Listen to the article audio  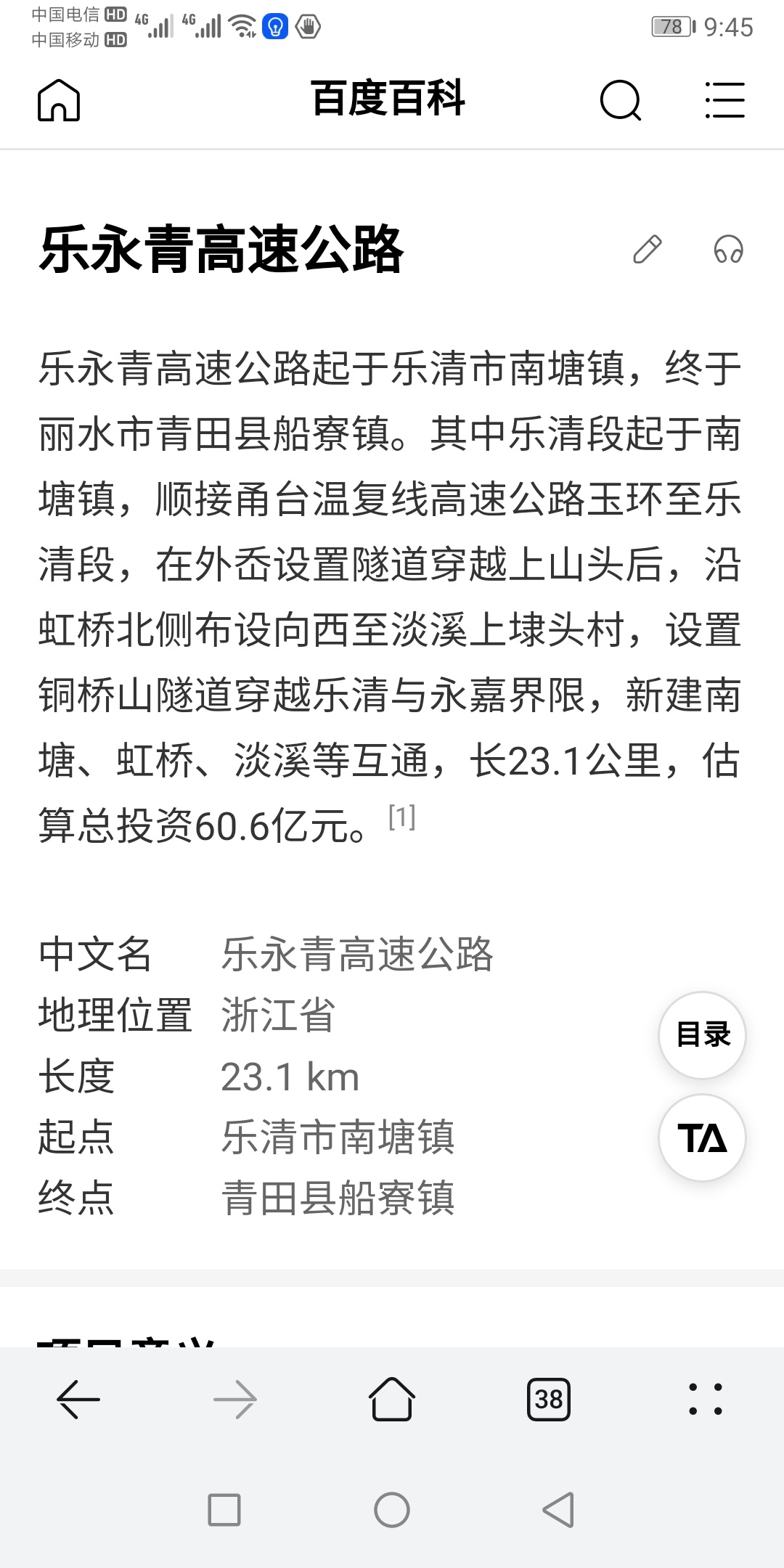click(x=728, y=250)
